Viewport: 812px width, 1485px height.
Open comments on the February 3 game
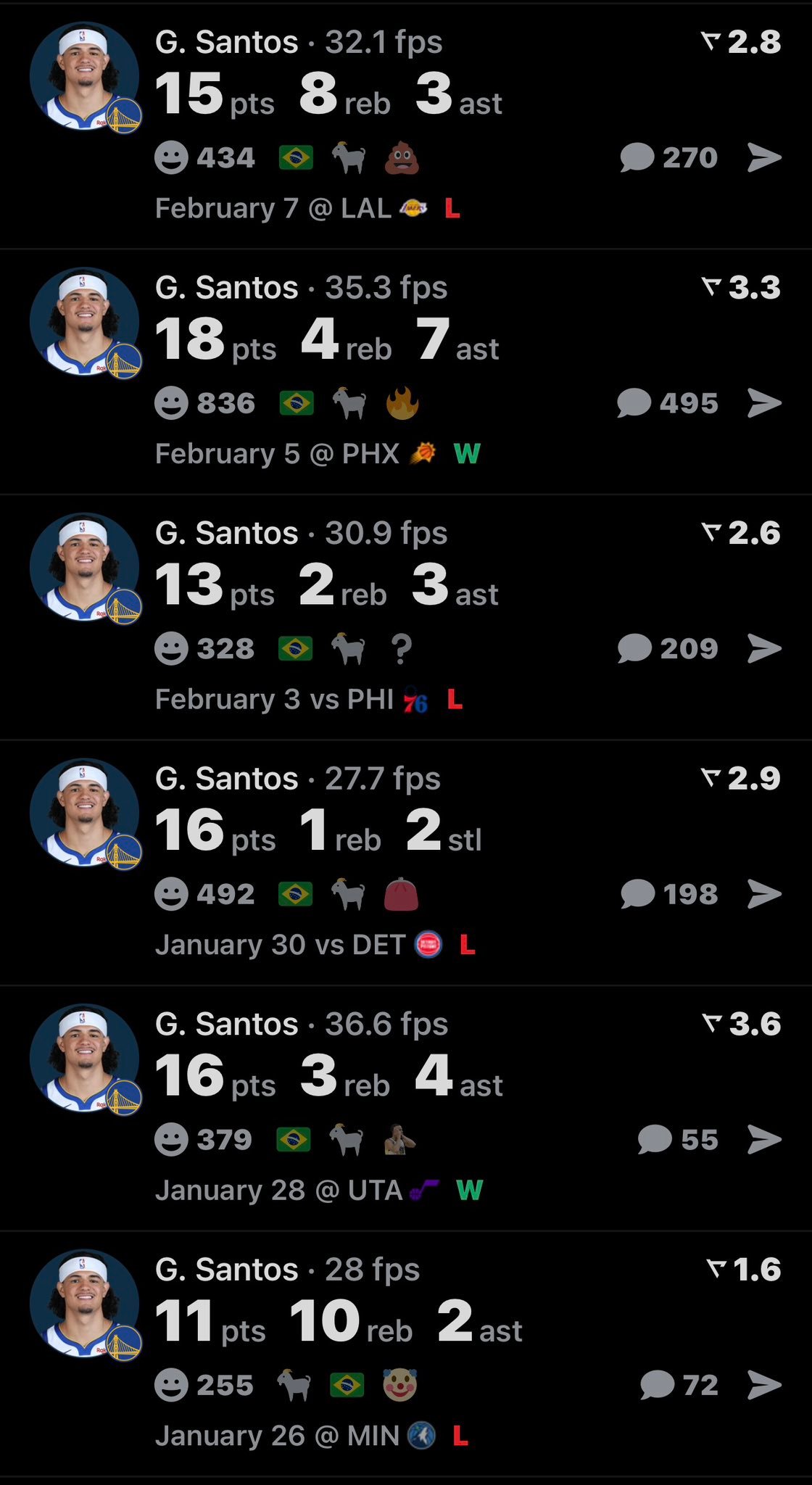(667, 648)
